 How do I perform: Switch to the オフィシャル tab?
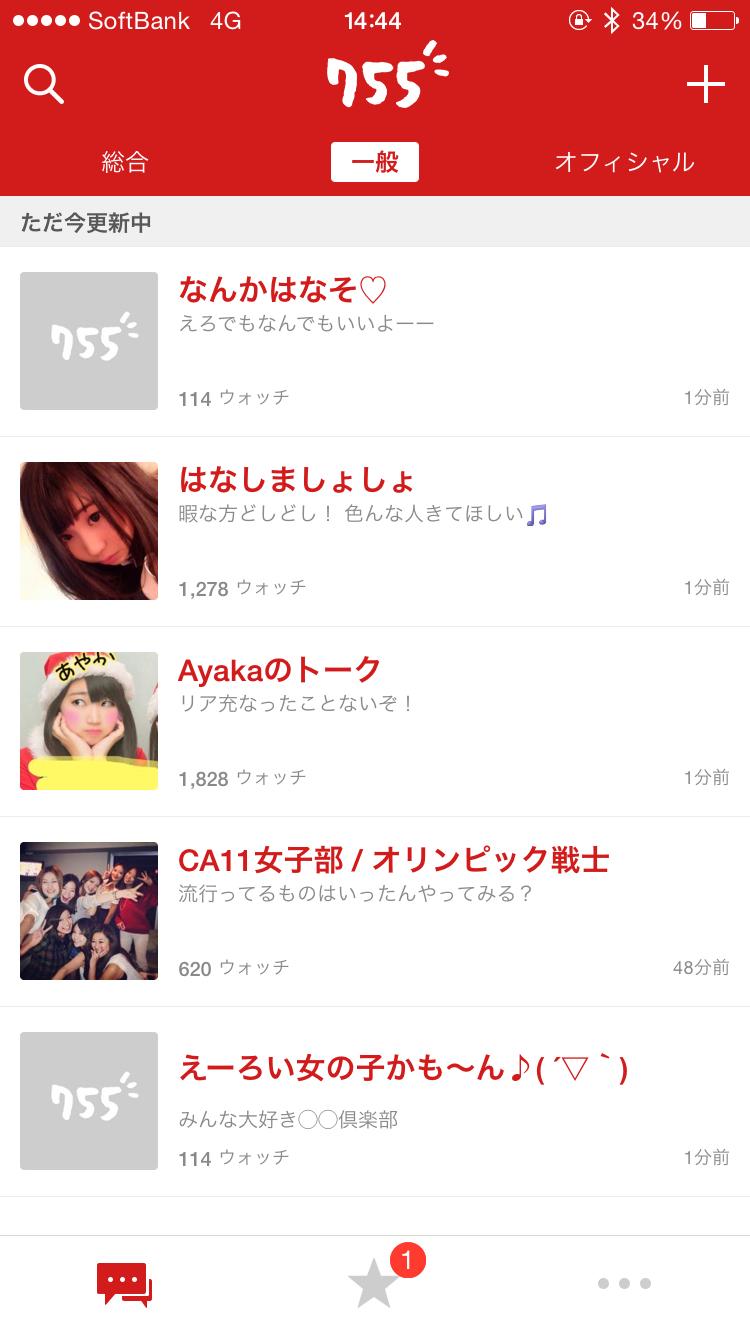(x=624, y=162)
